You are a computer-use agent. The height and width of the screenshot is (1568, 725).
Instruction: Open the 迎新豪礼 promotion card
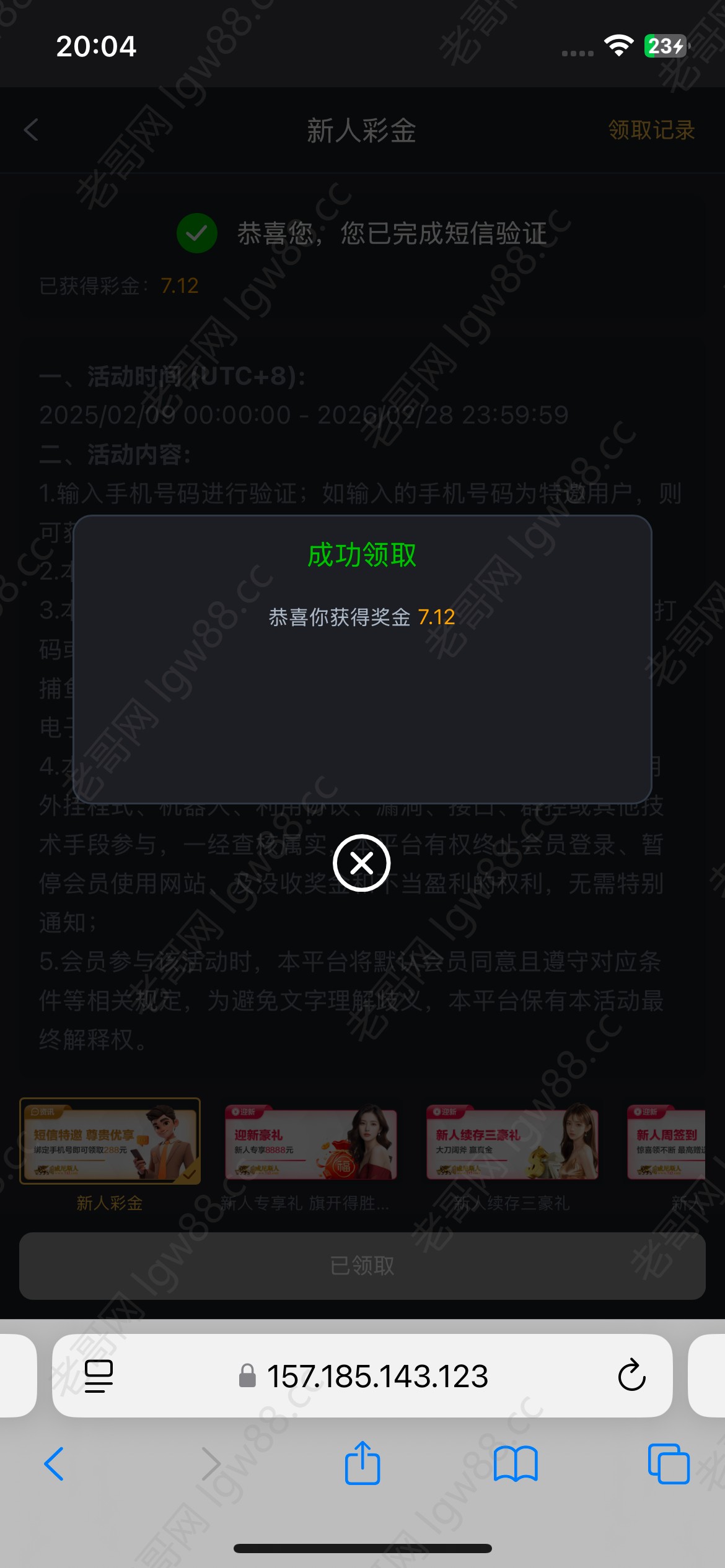pyautogui.click(x=310, y=1143)
